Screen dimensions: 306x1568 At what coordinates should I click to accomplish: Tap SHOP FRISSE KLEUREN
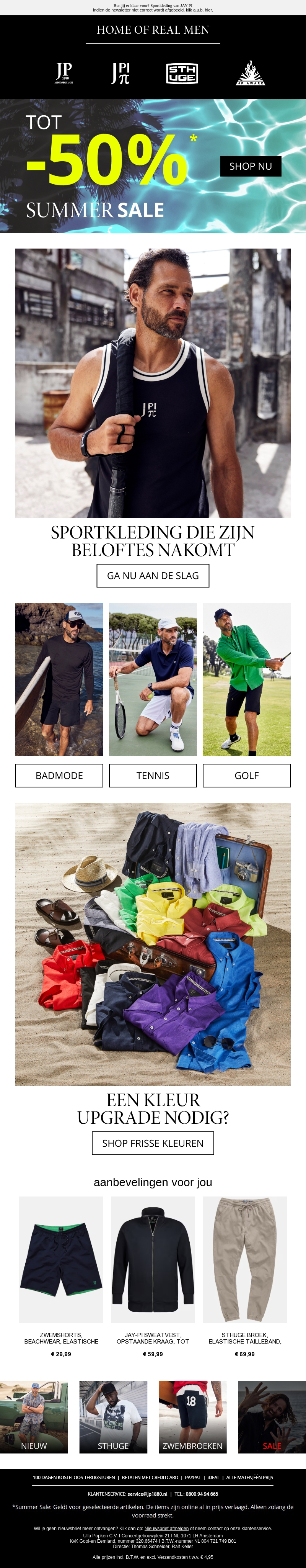[153, 1142]
